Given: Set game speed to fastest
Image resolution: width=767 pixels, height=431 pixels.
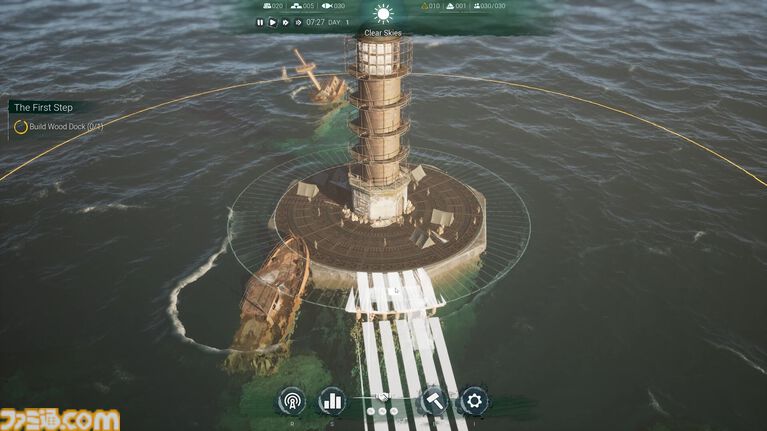Looking at the screenshot, I should coord(298,22).
